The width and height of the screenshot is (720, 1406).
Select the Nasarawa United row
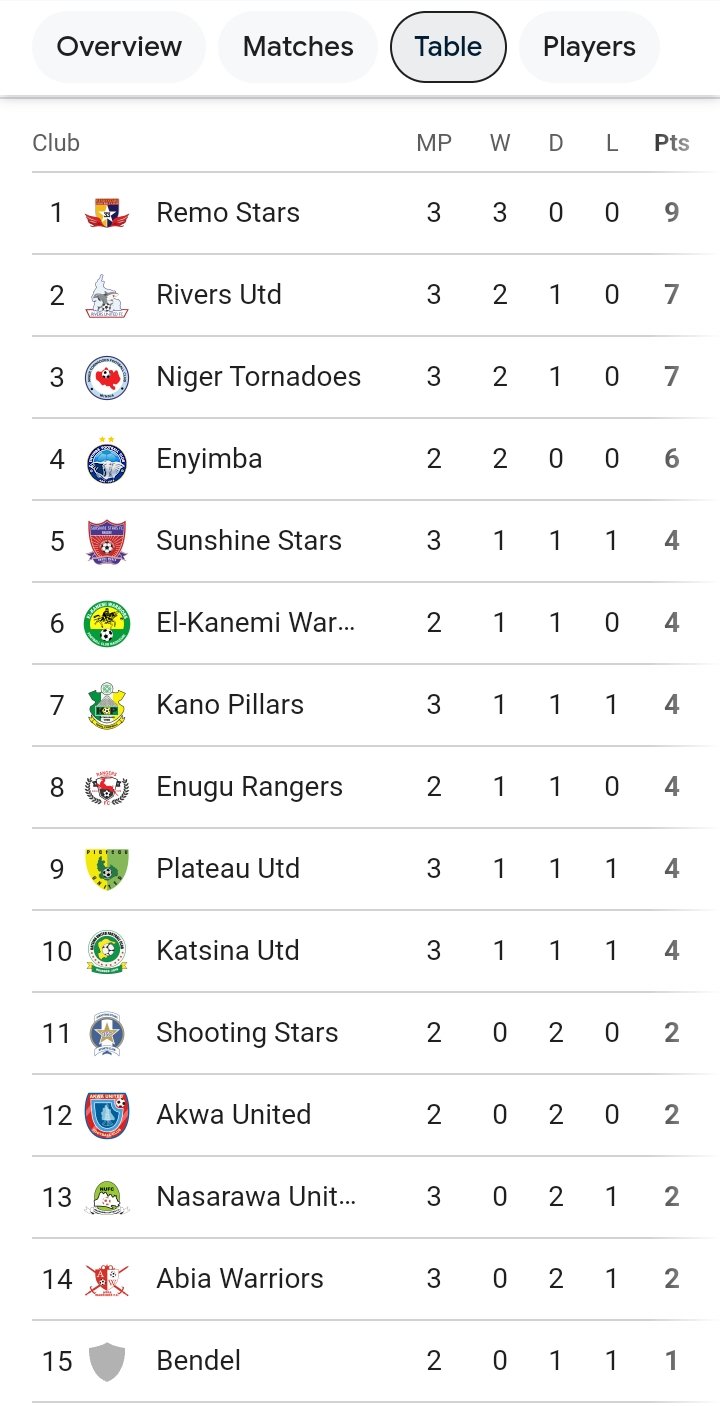(256, 1197)
